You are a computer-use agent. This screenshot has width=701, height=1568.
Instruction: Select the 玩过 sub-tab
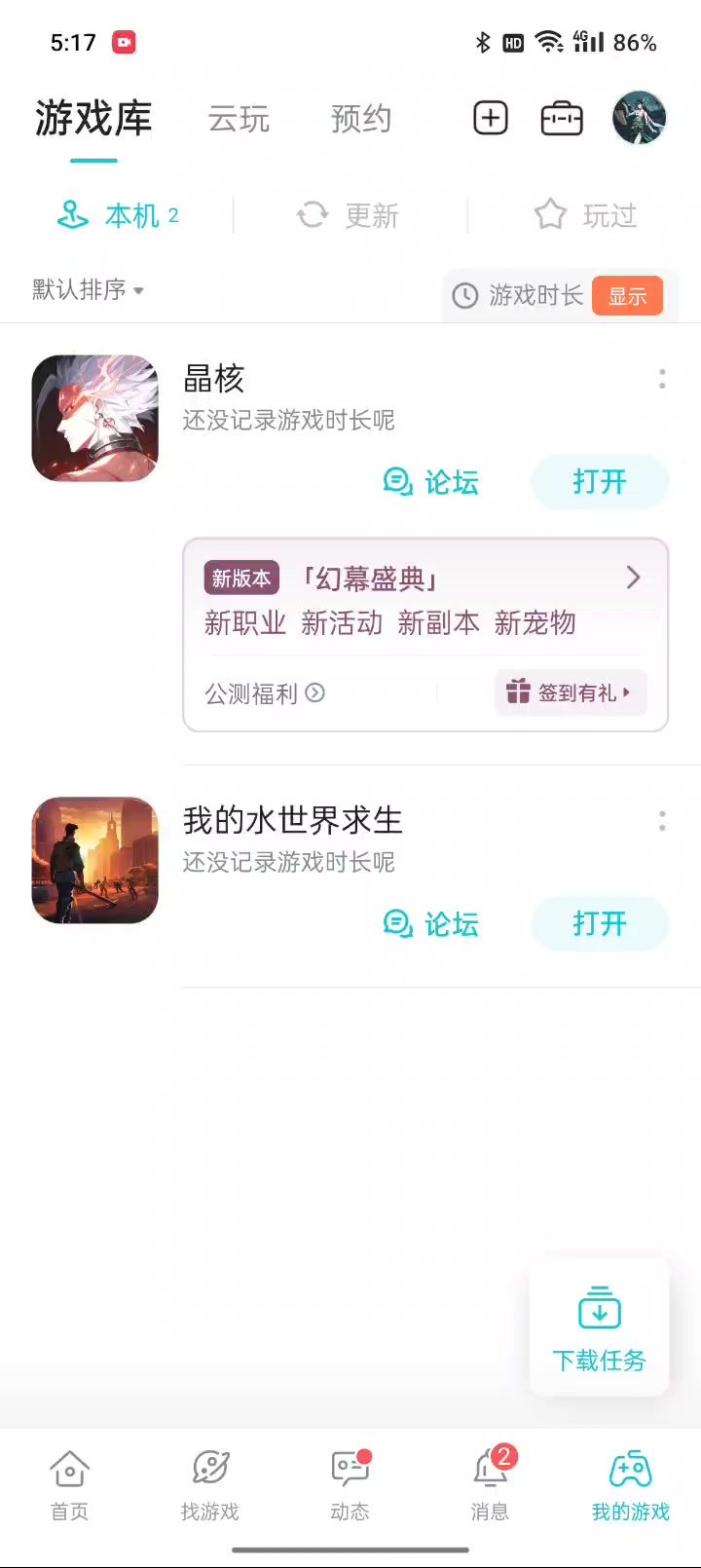(x=586, y=215)
